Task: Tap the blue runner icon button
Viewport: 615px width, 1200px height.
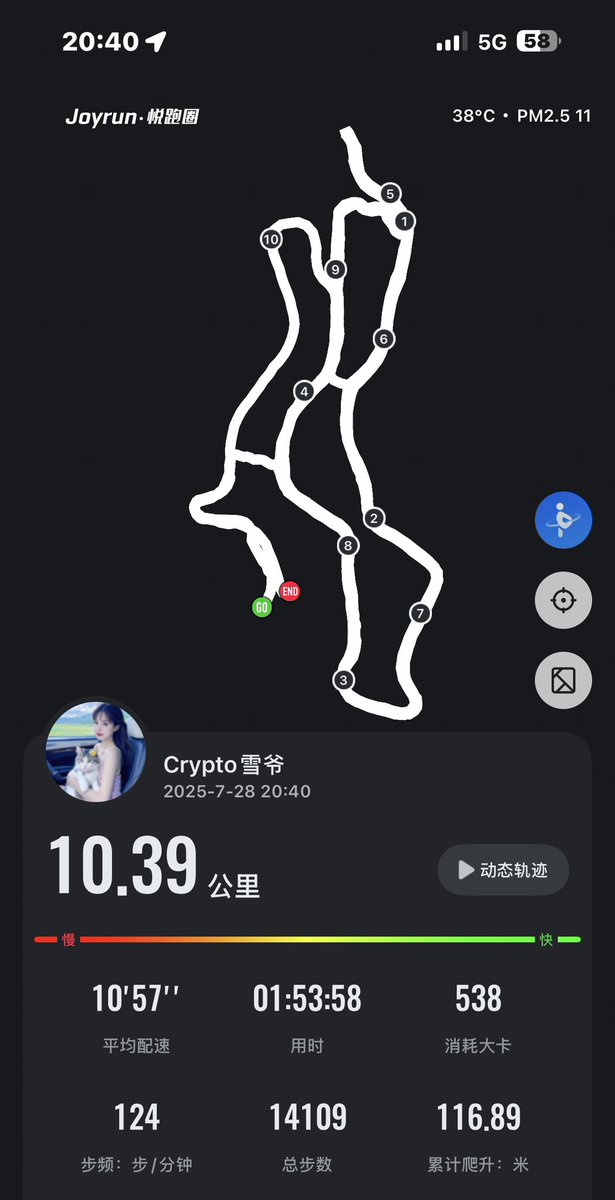Action: pyautogui.click(x=563, y=520)
